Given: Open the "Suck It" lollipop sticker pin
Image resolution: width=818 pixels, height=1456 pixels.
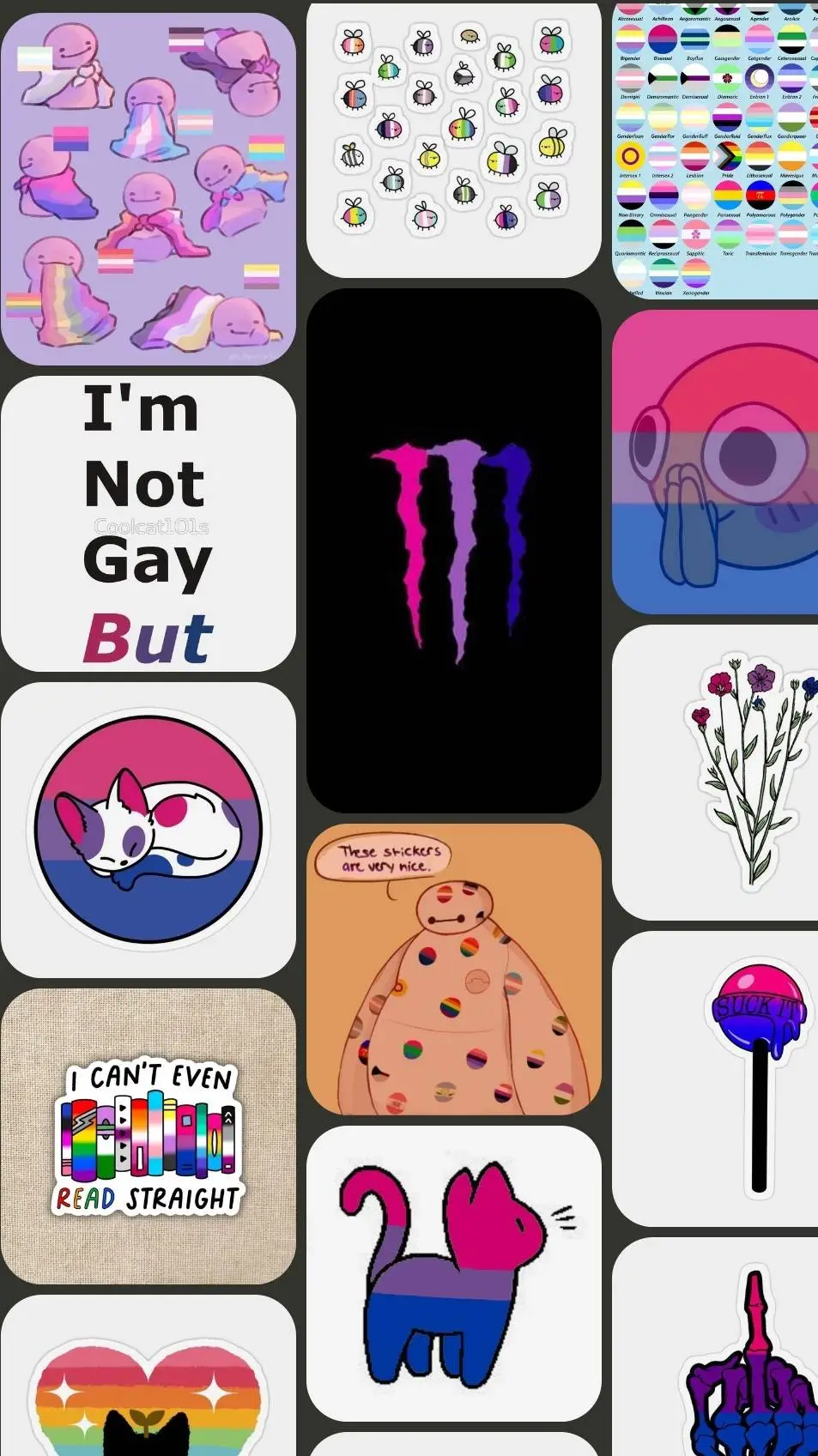Looking at the screenshot, I should click(715, 1079).
